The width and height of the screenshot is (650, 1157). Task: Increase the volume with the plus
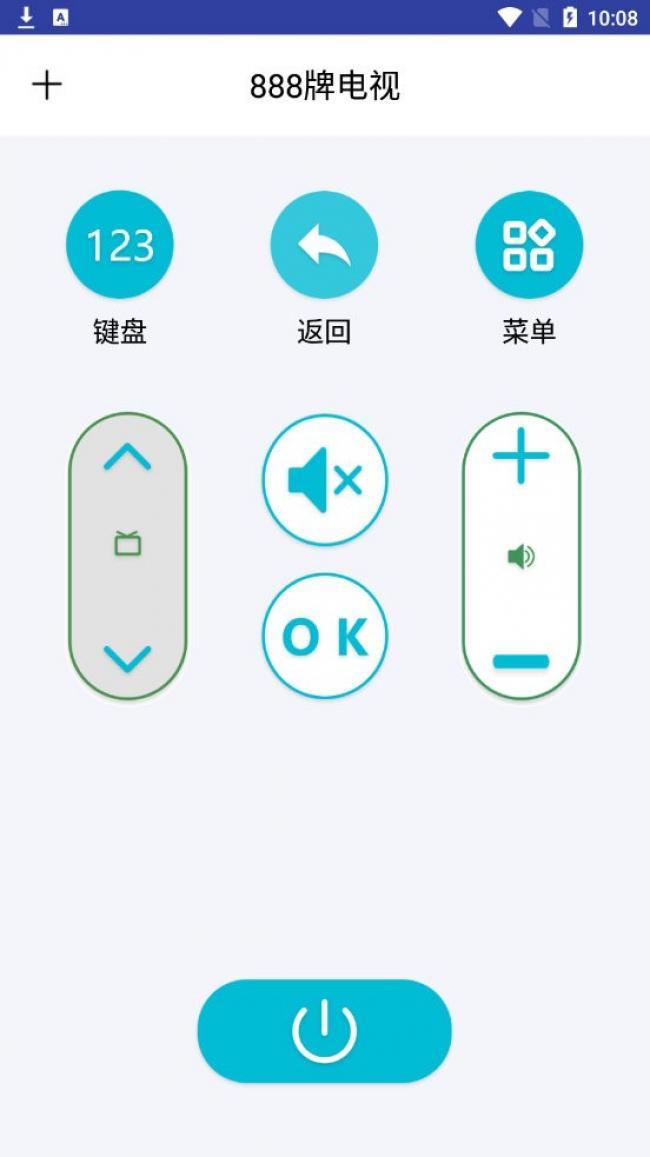pos(521,456)
